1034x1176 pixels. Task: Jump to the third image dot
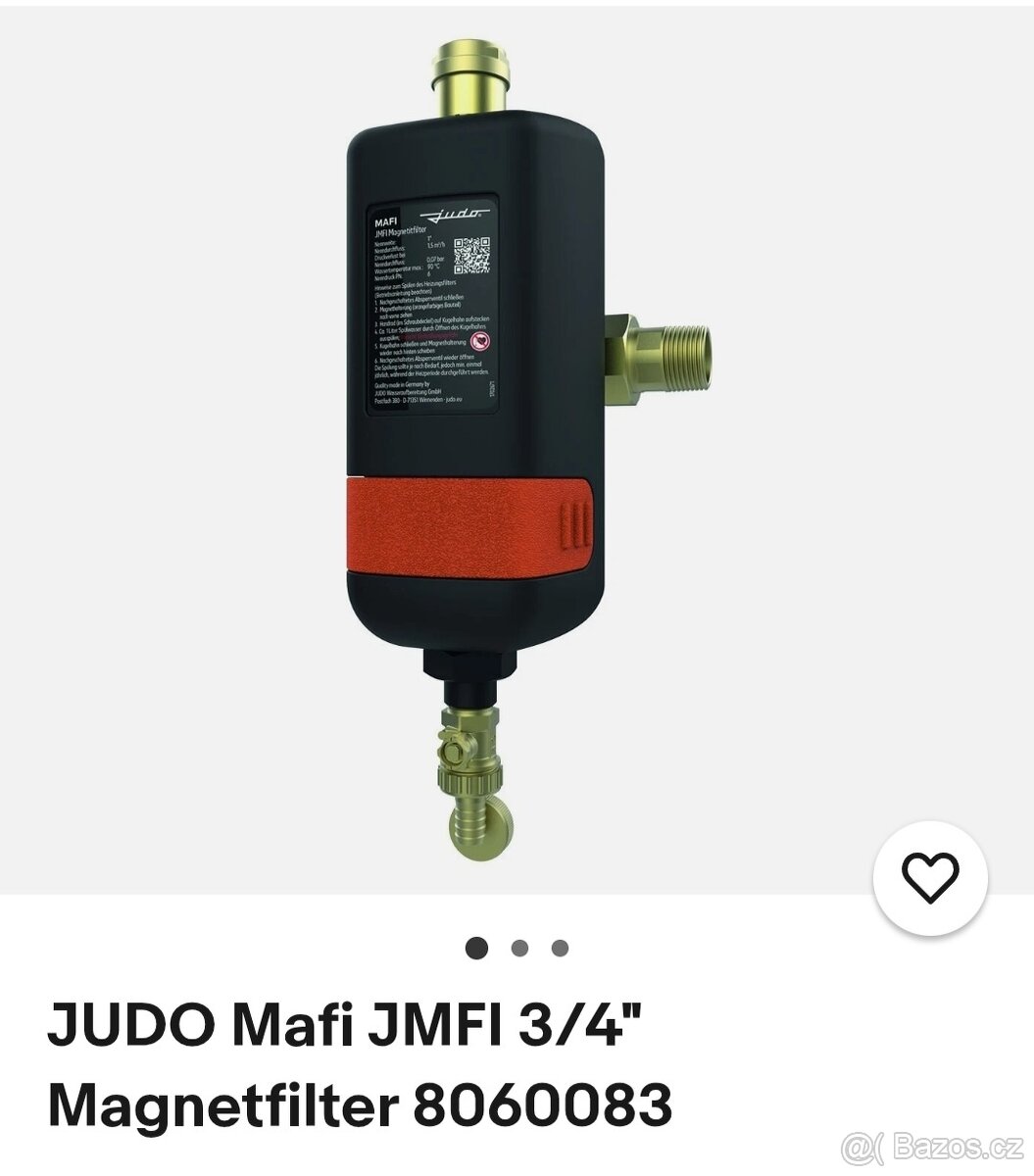(560, 948)
